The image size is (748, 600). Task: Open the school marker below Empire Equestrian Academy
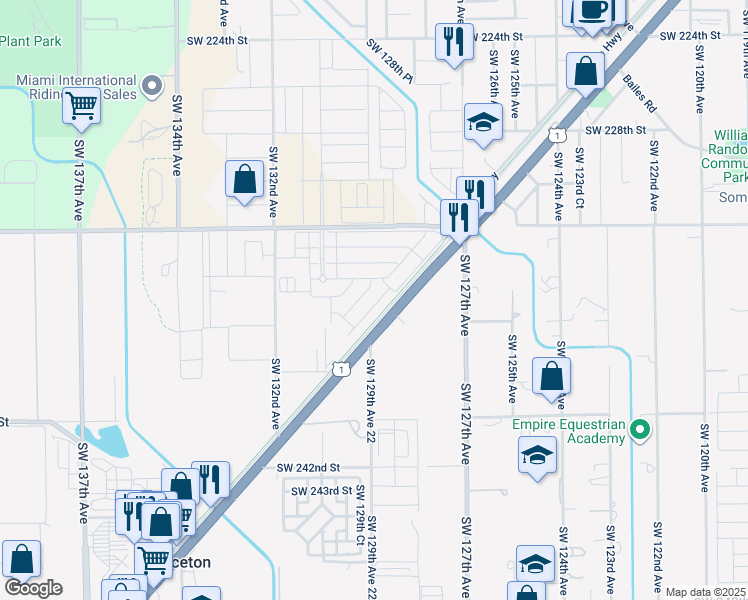pos(537,457)
